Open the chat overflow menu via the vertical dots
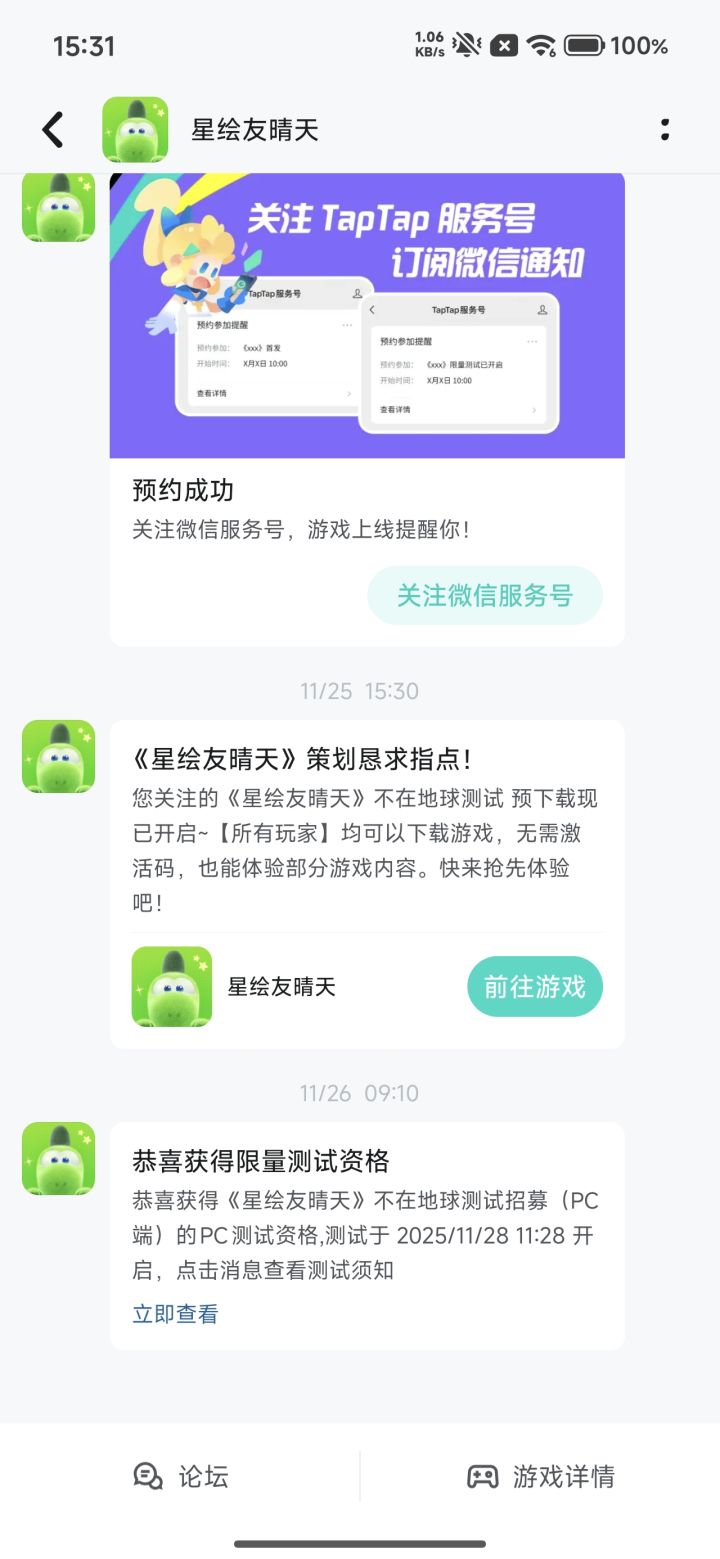The width and height of the screenshot is (720, 1559). [x=663, y=129]
